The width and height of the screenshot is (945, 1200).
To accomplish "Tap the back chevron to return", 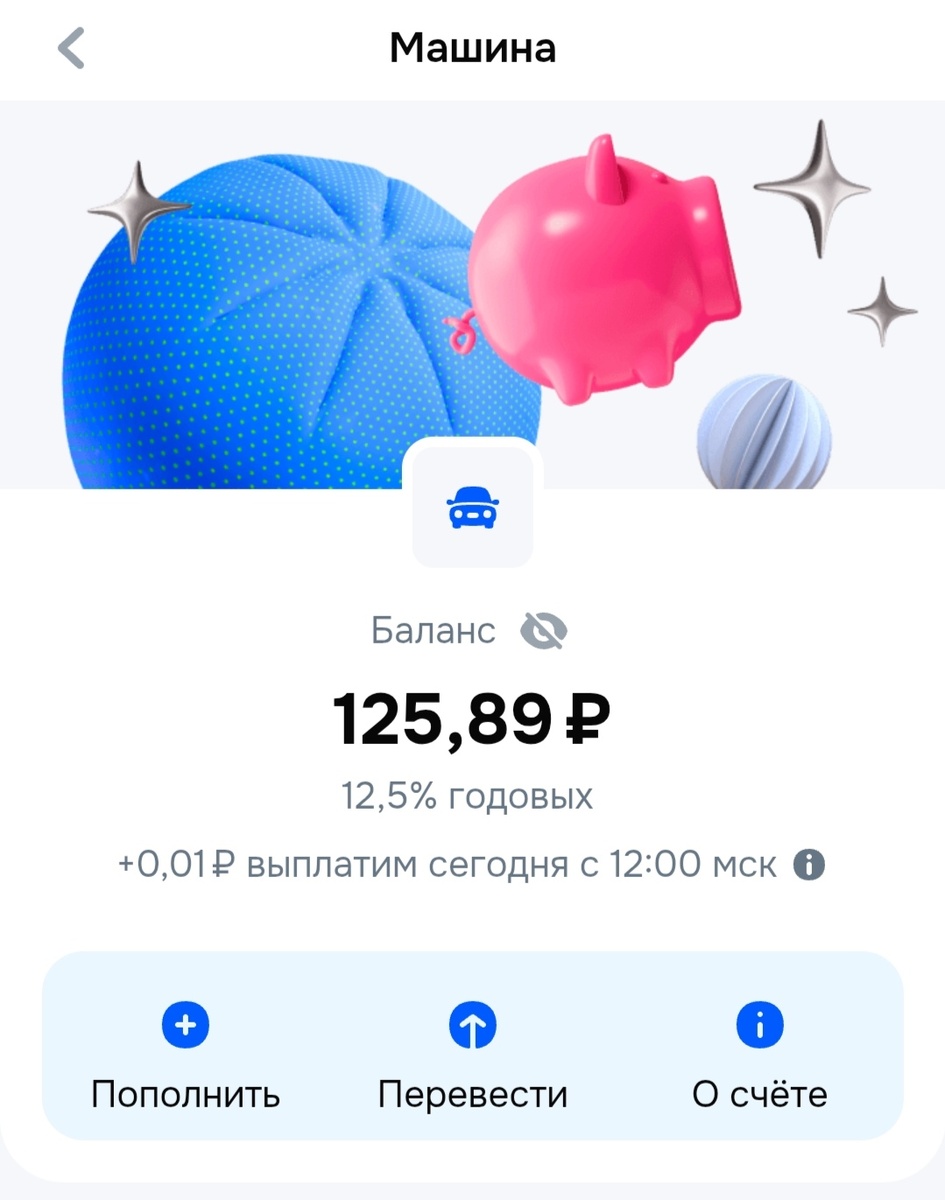I will pos(70,48).
